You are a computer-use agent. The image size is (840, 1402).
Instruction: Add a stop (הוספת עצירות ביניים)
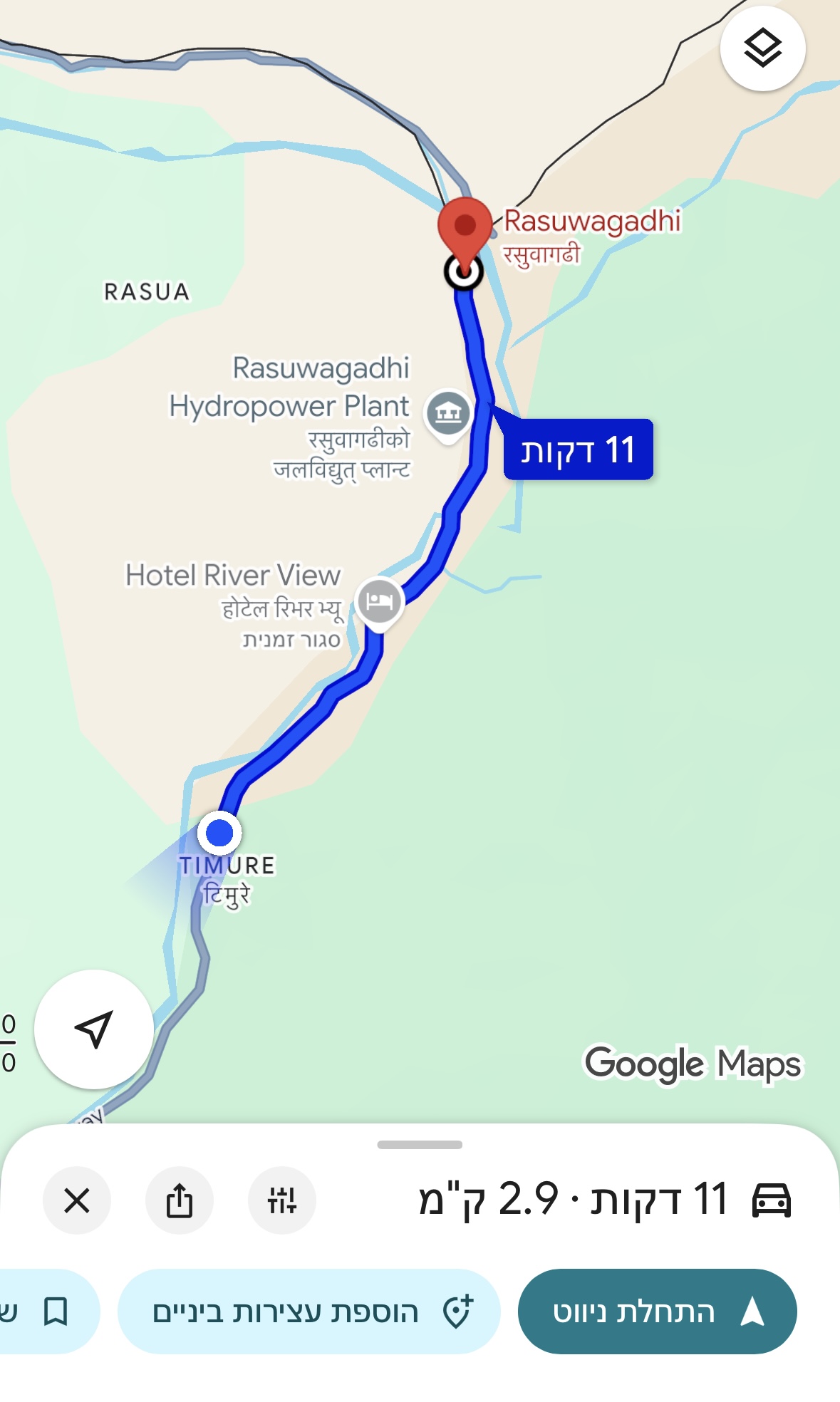tap(308, 1312)
